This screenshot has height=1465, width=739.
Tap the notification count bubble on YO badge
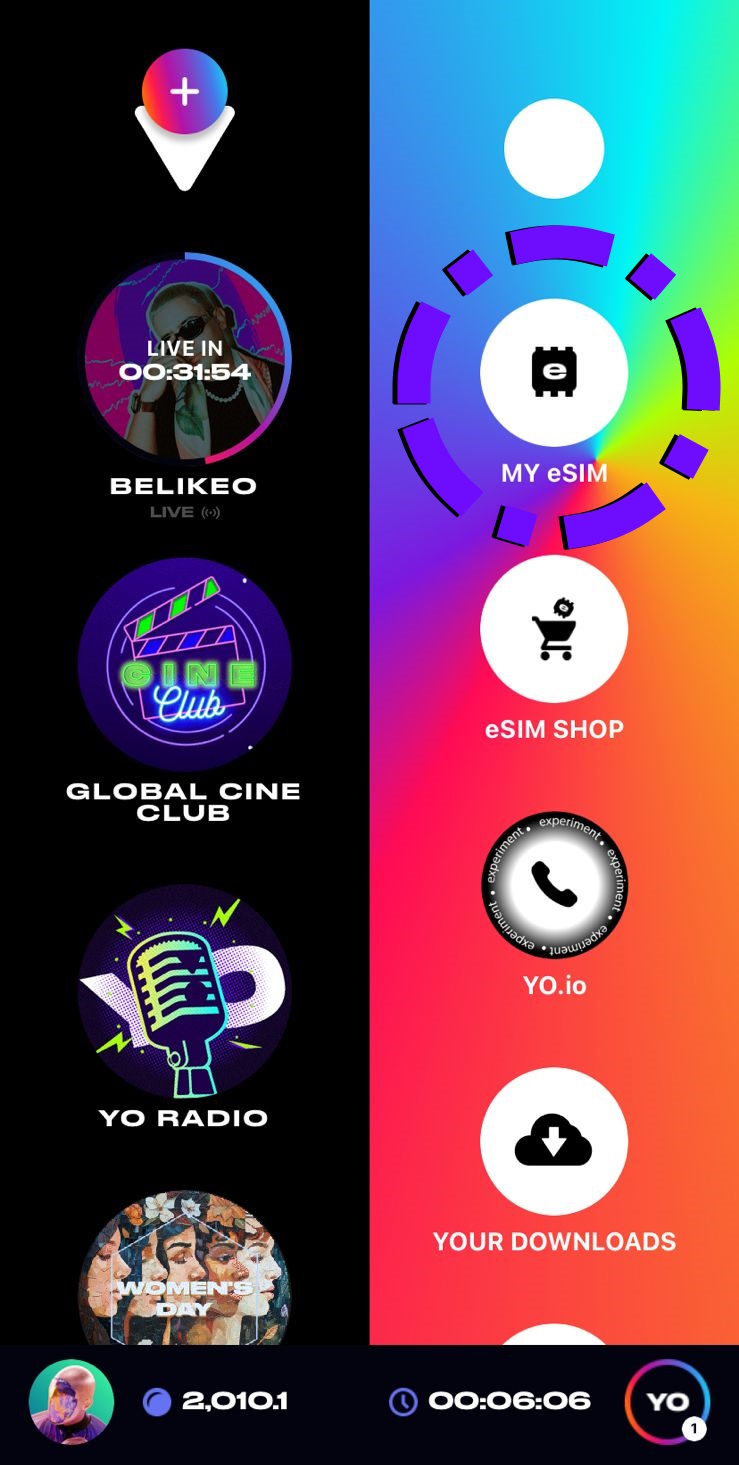692,1429
